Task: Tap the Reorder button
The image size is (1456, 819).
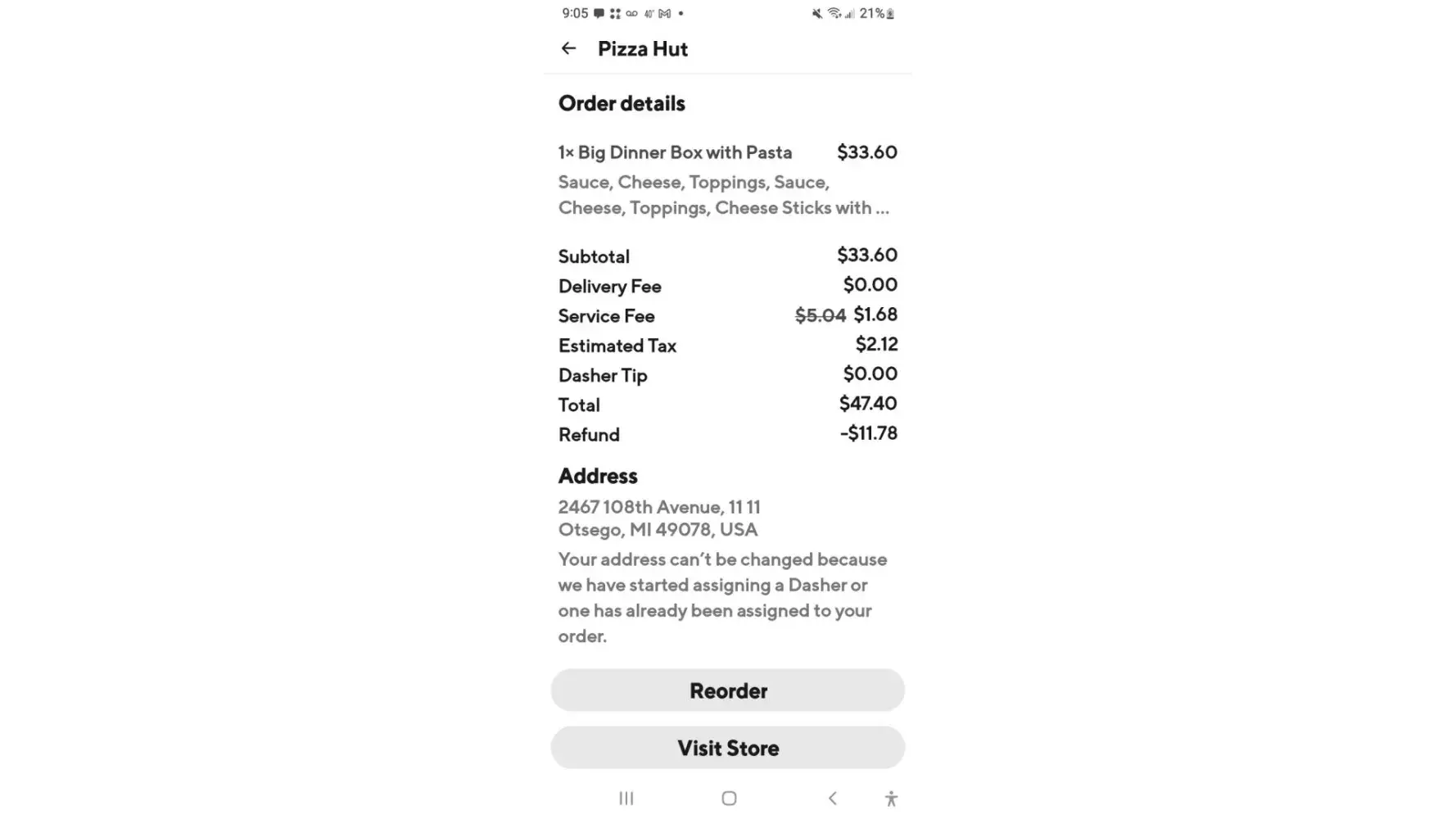Action: 727,690
